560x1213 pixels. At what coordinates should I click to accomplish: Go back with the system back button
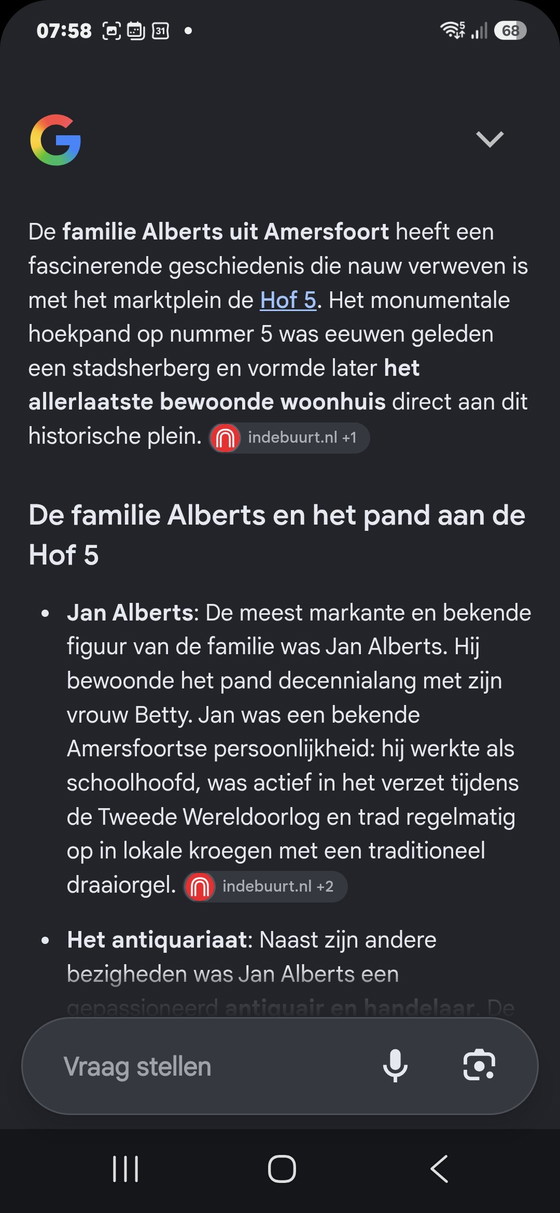pyautogui.click(x=439, y=1168)
